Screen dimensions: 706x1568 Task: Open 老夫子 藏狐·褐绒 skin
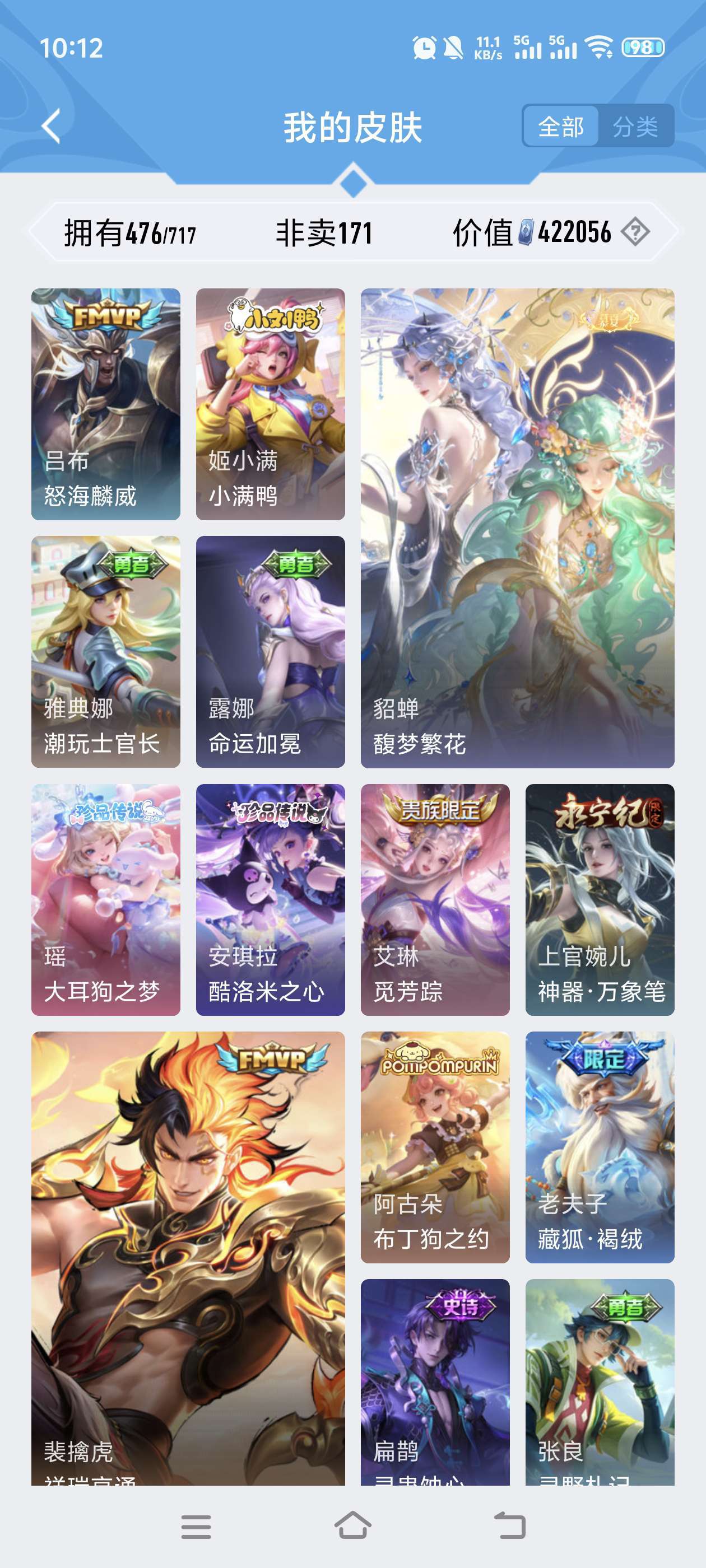click(x=600, y=1147)
